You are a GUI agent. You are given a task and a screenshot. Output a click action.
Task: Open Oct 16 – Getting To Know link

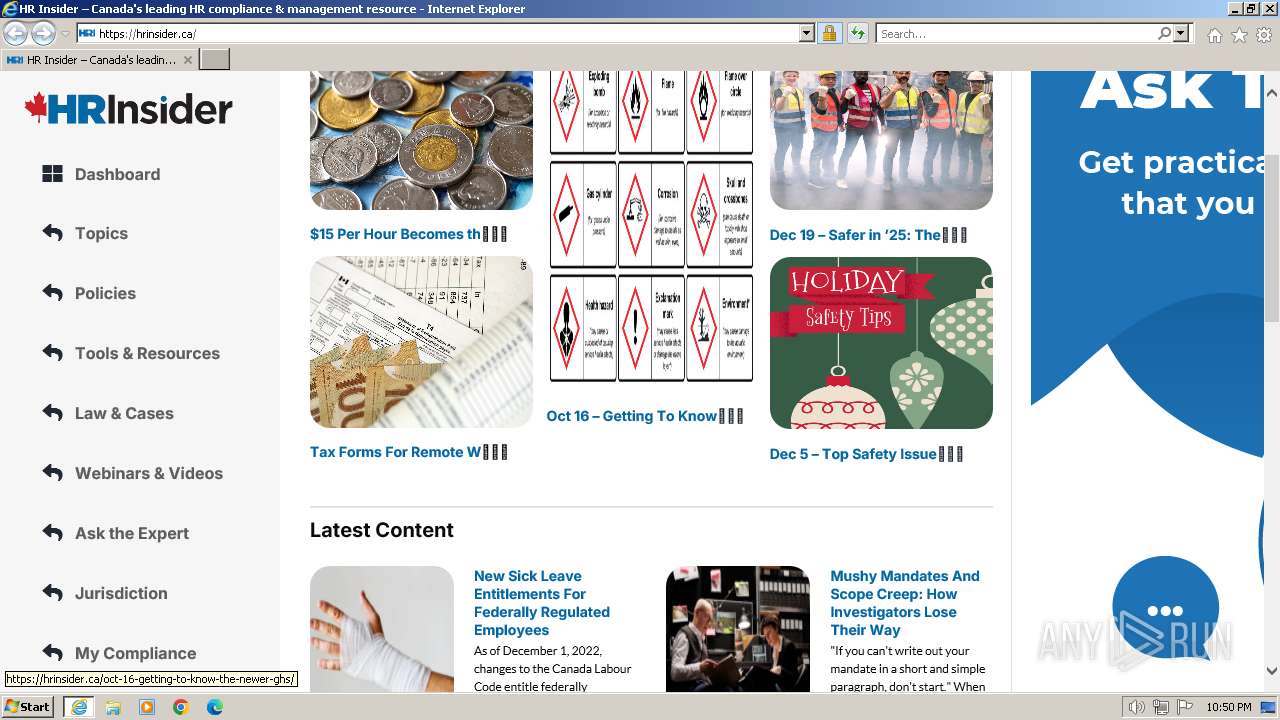632,416
